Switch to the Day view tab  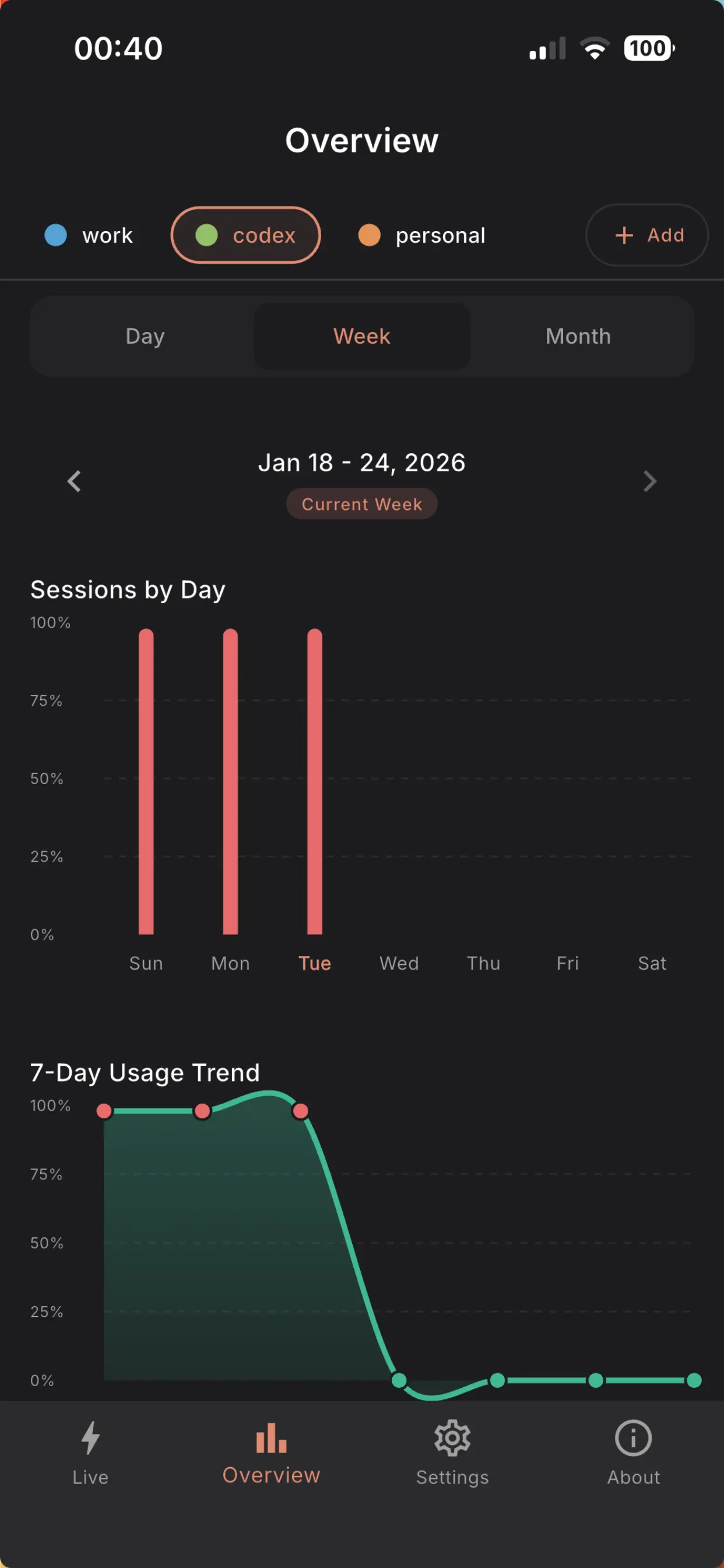(144, 335)
